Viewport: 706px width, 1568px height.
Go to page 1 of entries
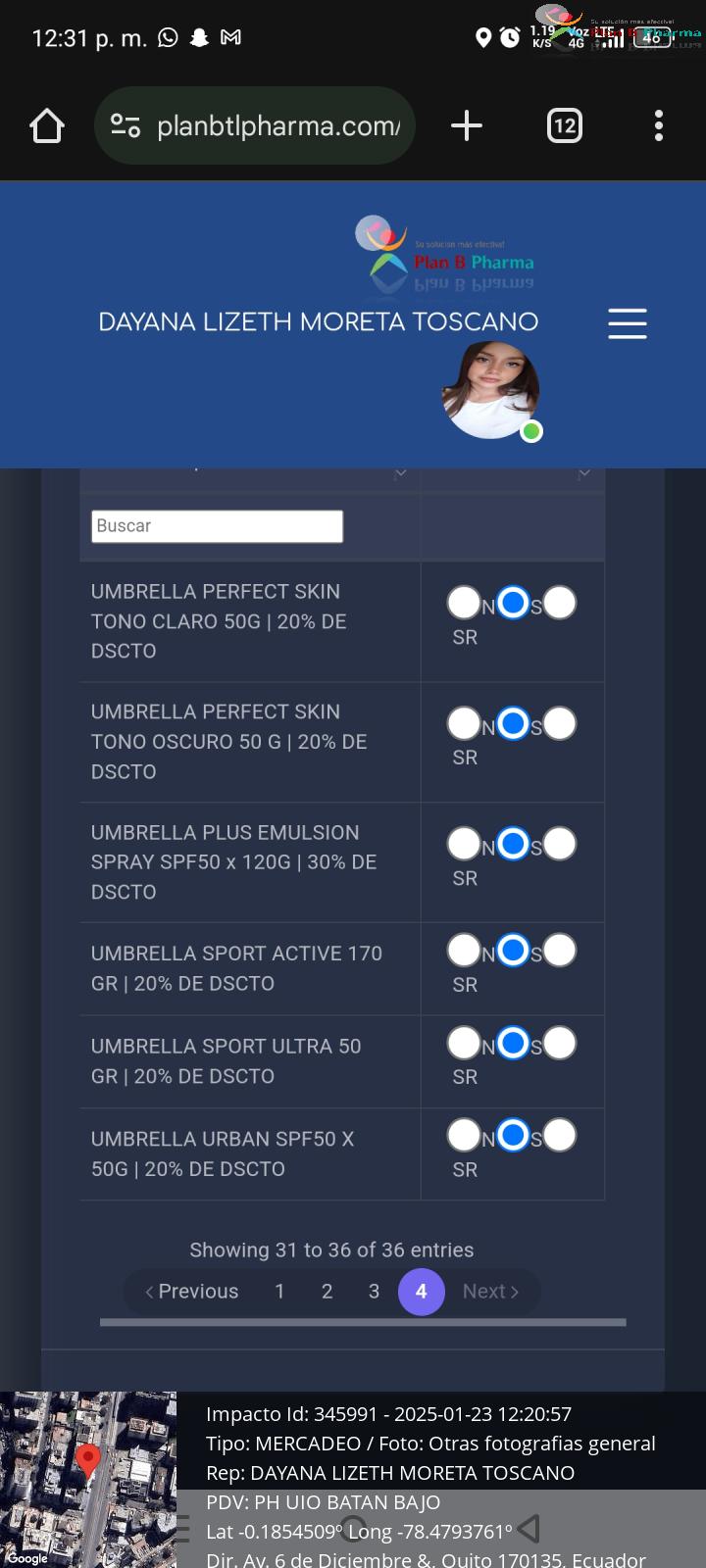coord(279,1292)
